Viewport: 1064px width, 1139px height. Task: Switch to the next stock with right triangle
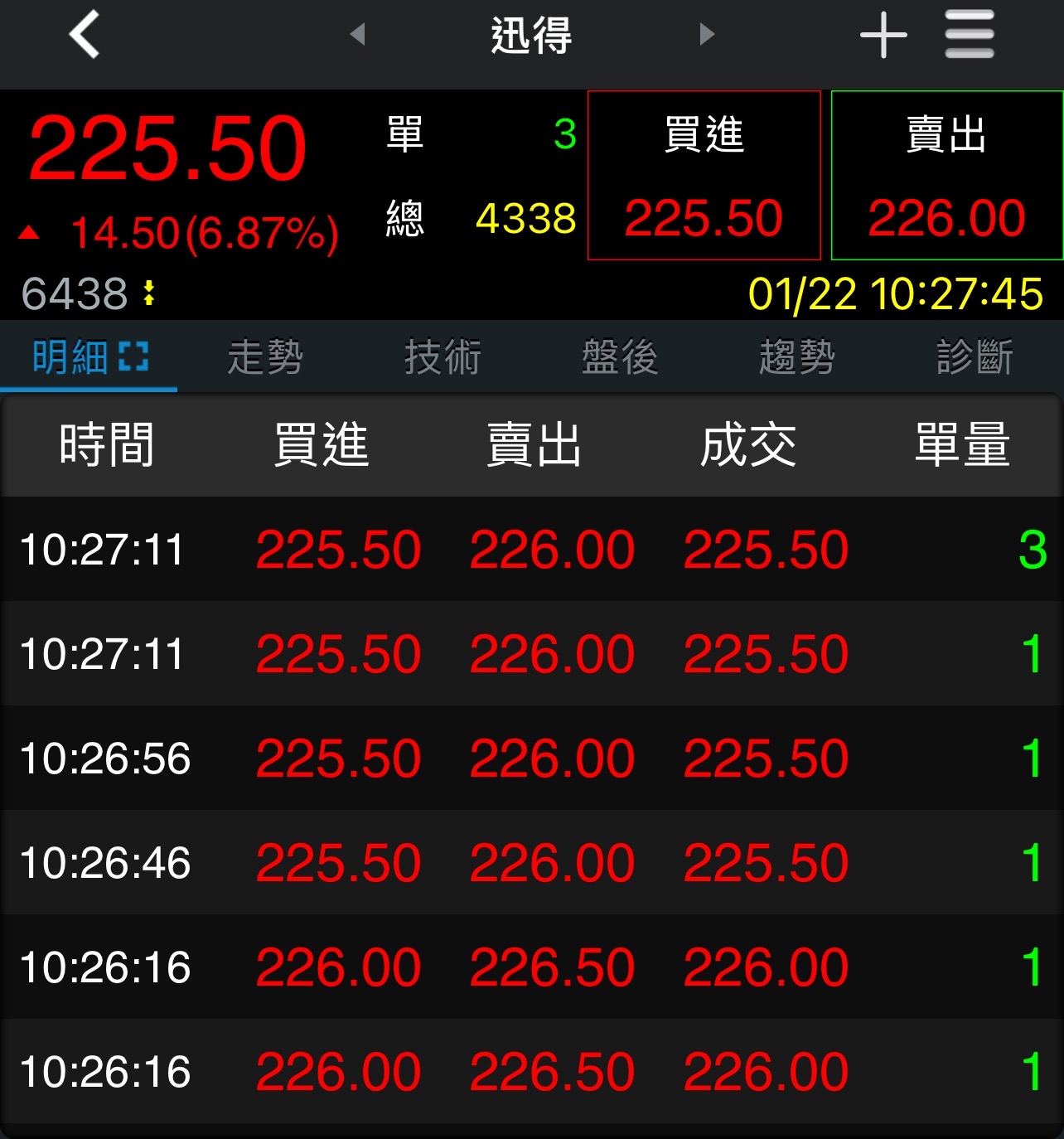pyautogui.click(x=706, y=35)
